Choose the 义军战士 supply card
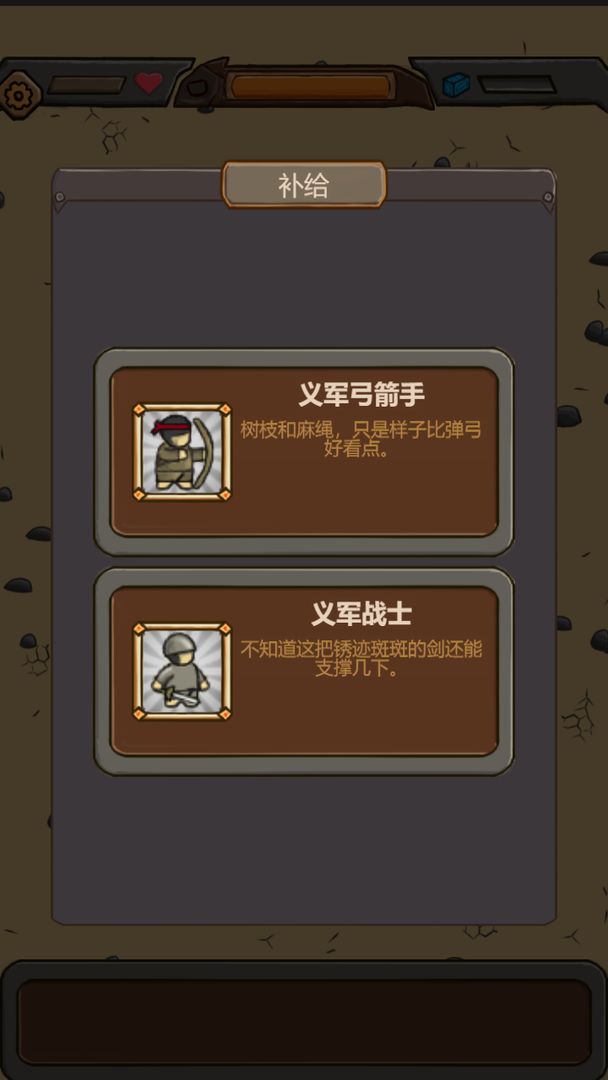The image size is (608, 1080). coord(304,671)
